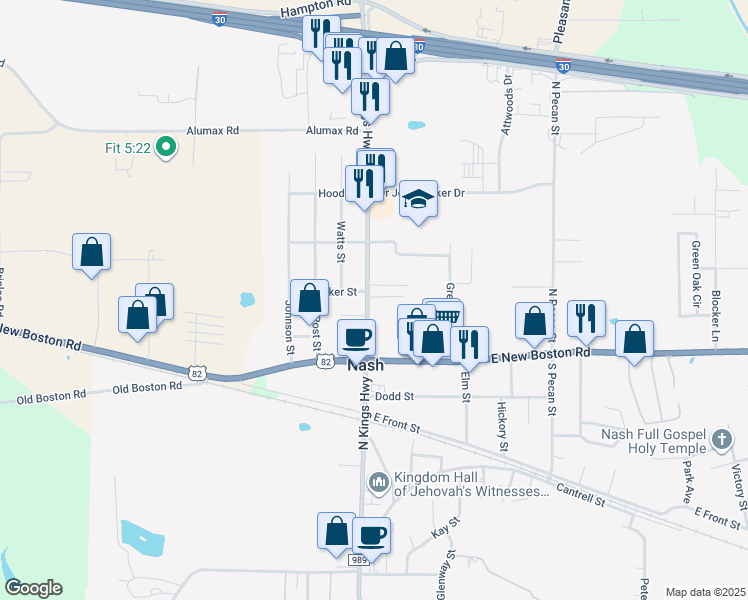Select the Fit 5:22 place marker
Image resolution: width=748 pixels, height=600 pixels.
click(x=167, y=149)
